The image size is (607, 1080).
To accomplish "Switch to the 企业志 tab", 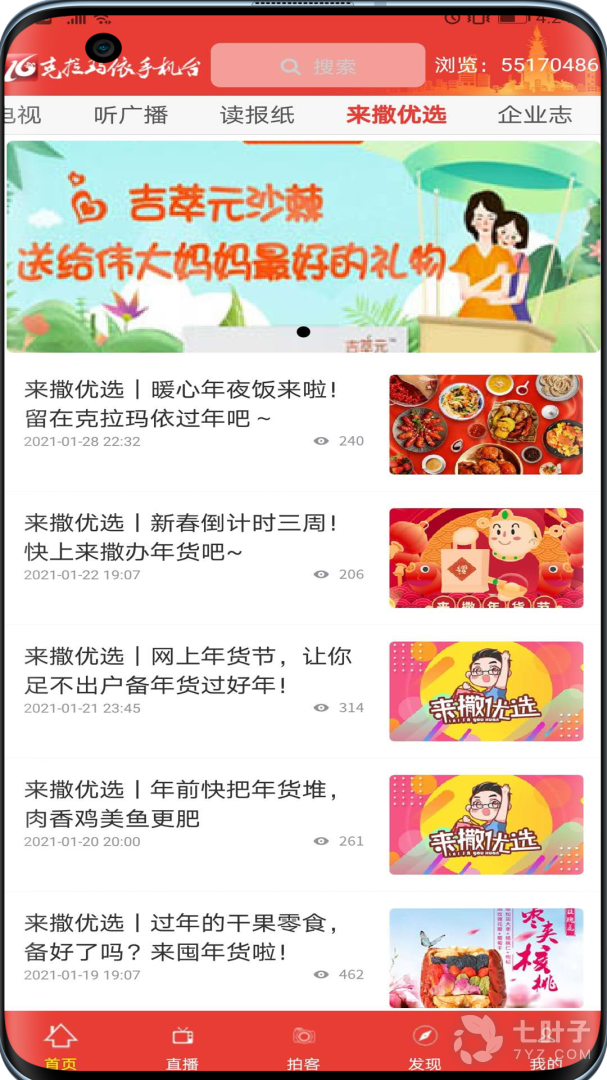I will click(535, 115).
